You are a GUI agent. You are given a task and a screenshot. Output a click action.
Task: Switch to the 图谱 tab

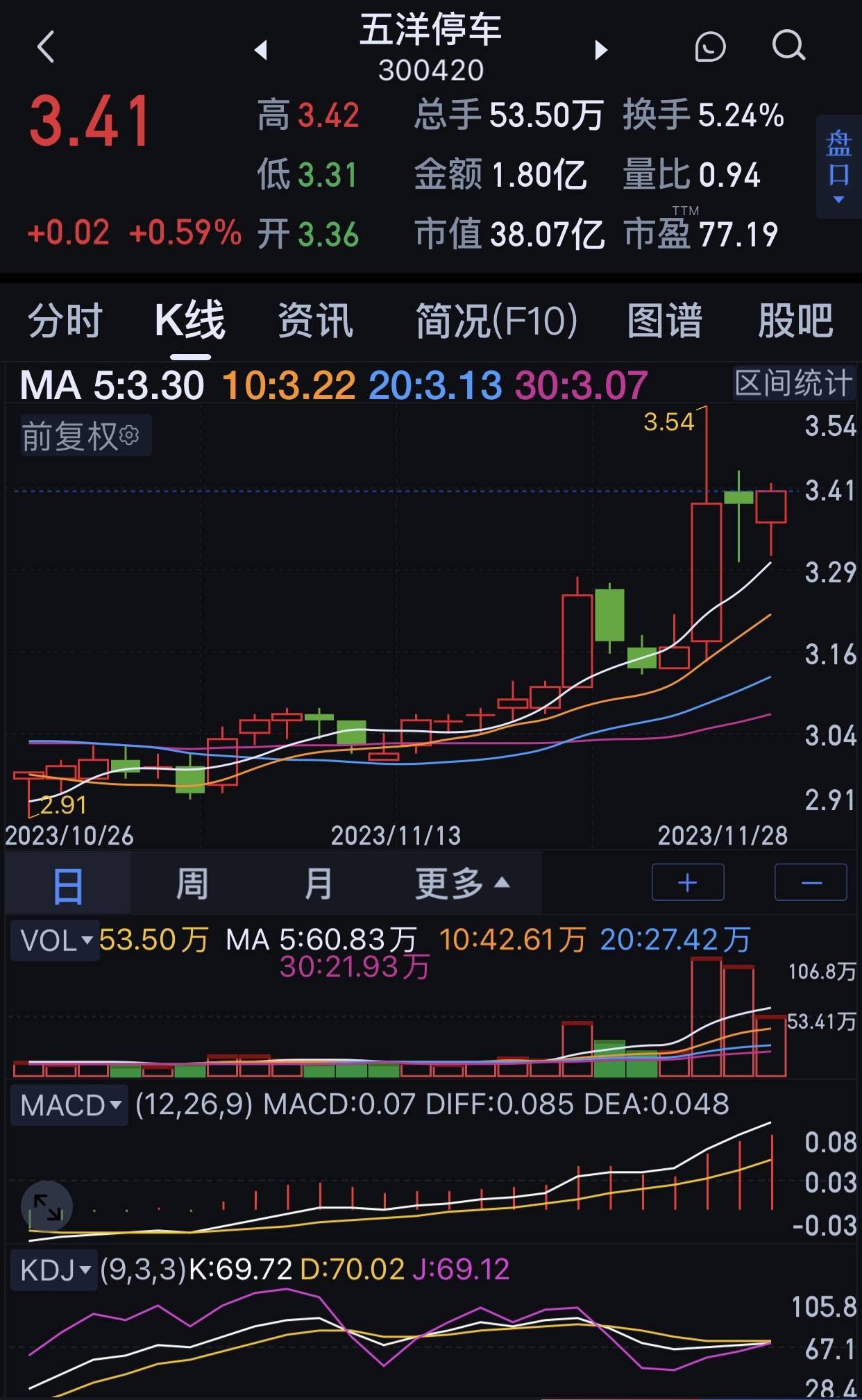[665, 321]
